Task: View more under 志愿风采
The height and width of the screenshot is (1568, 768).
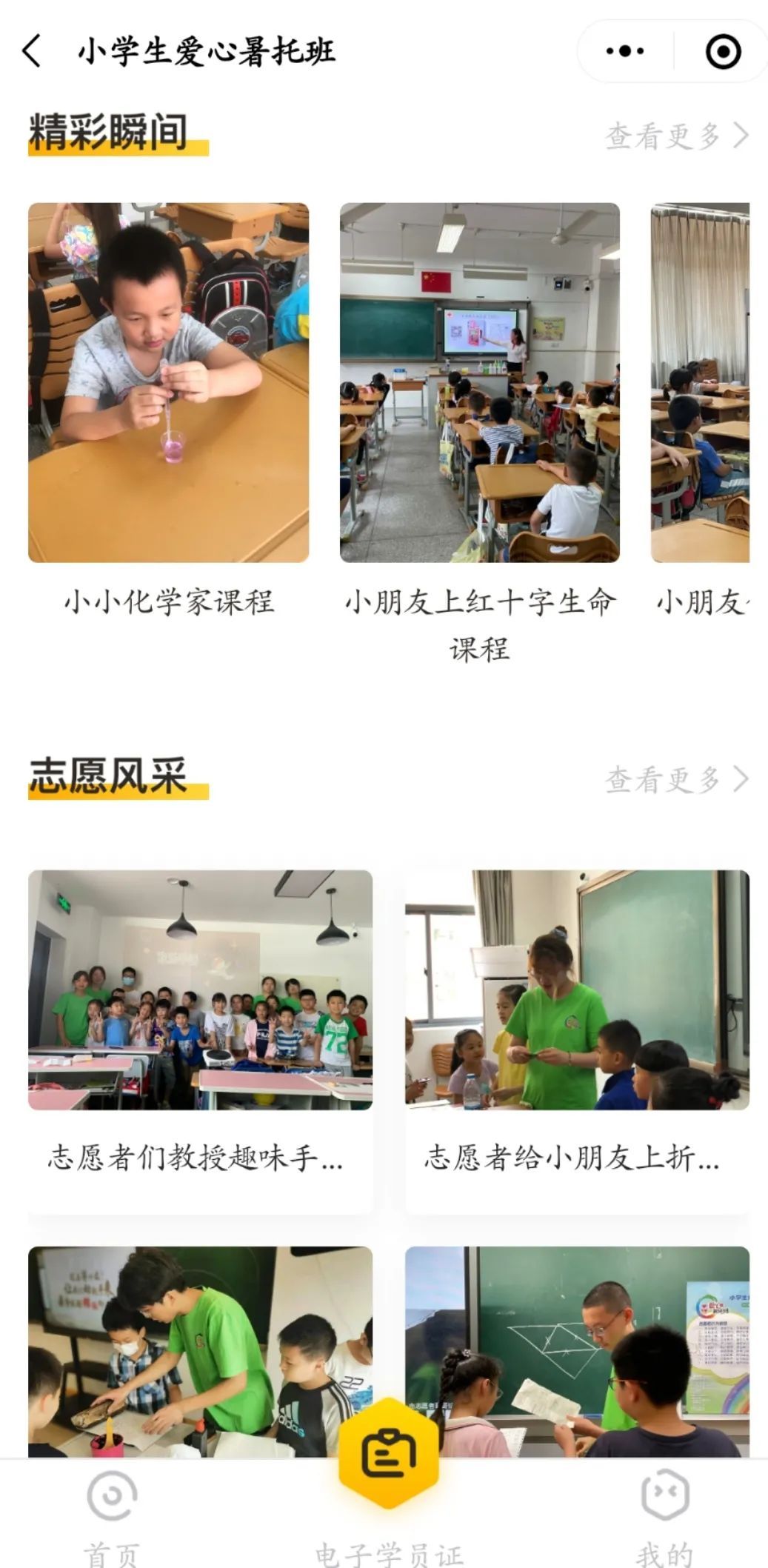Action: (x=677, y=779)
